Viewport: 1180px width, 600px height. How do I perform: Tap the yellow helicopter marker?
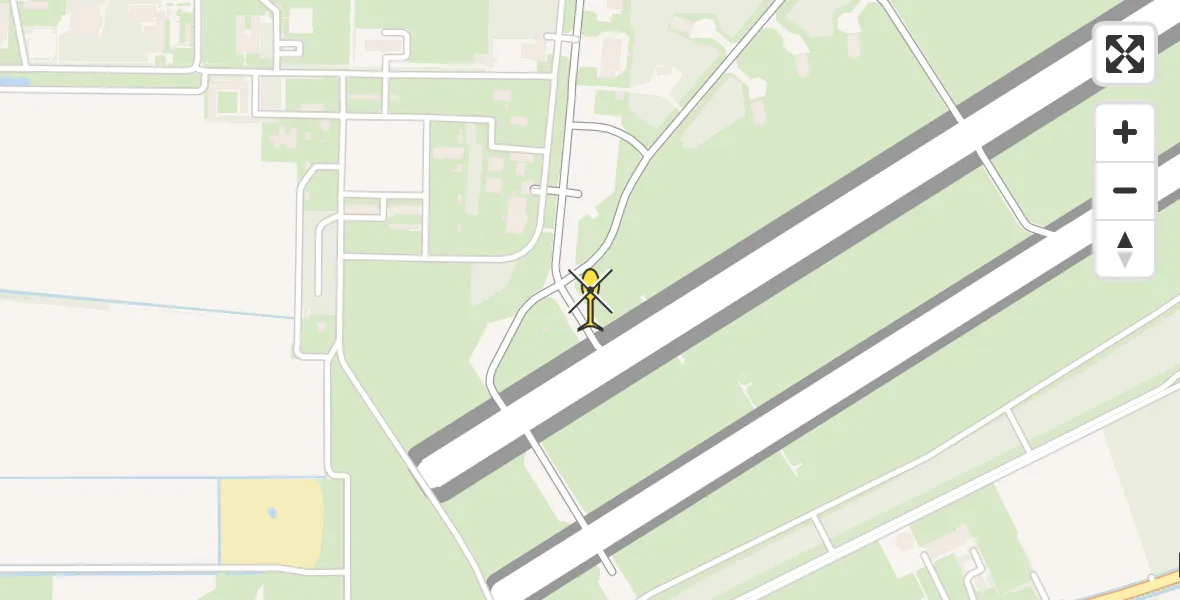pos(591,297)
